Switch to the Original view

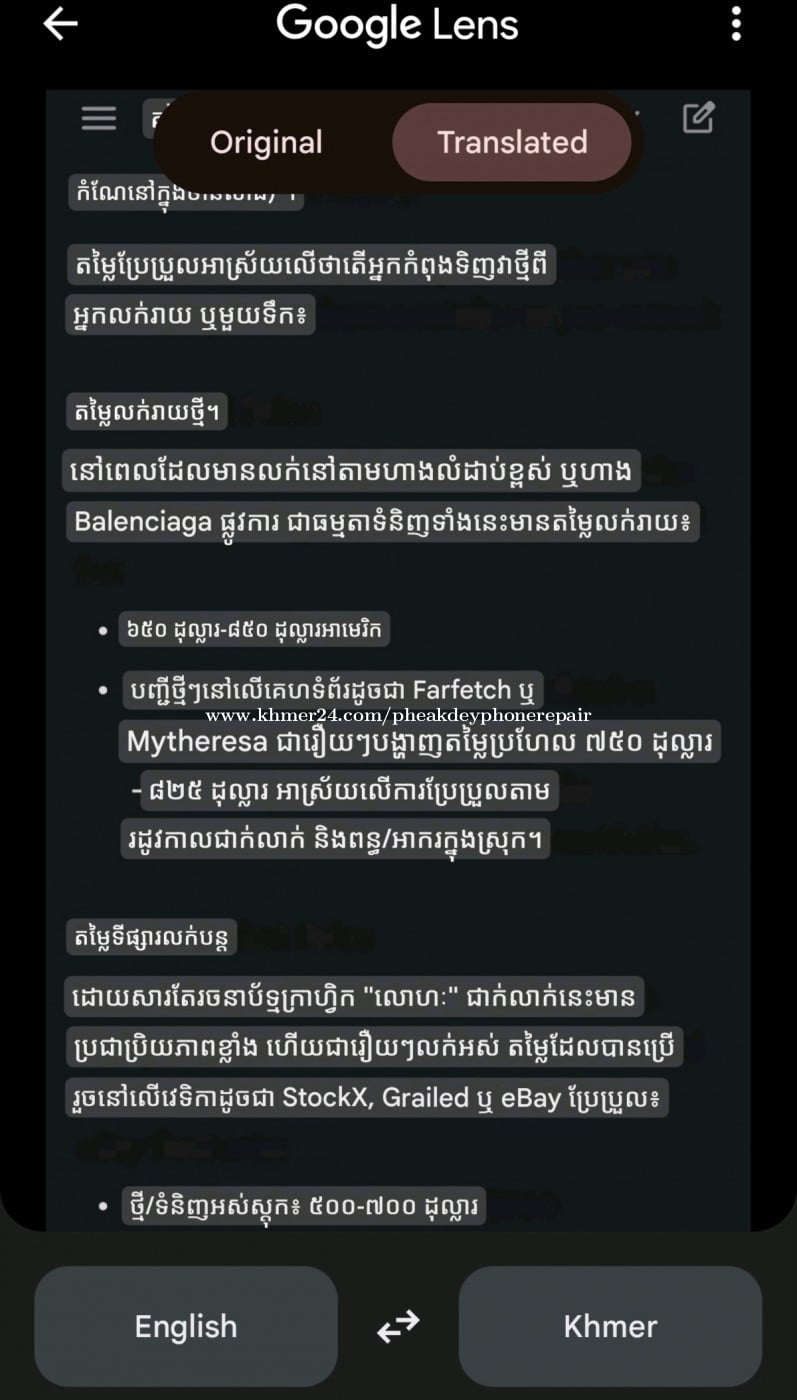tap(266, 143)
